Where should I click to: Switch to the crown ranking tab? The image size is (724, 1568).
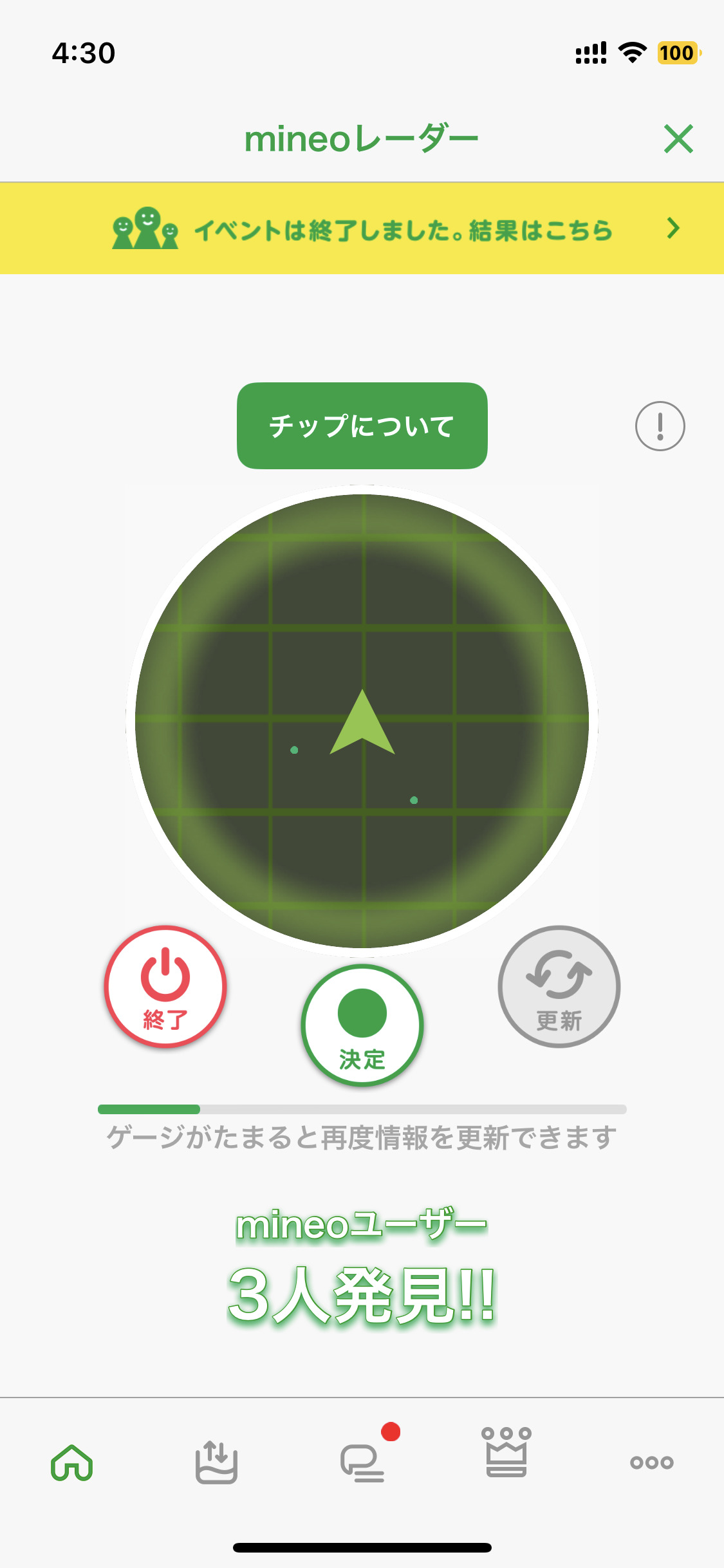click(506, 1453)
